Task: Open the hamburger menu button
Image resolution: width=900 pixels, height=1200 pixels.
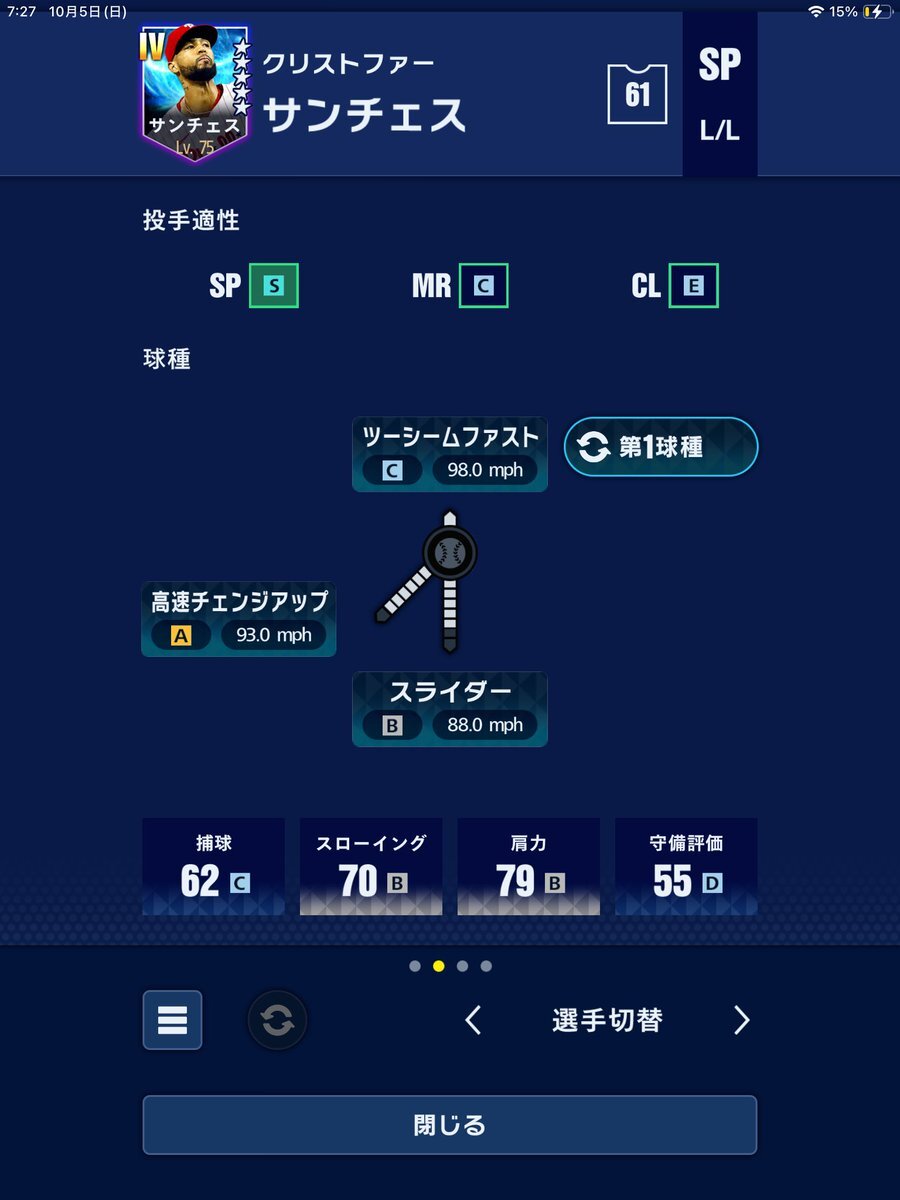Action: [x=172, y=1020]
